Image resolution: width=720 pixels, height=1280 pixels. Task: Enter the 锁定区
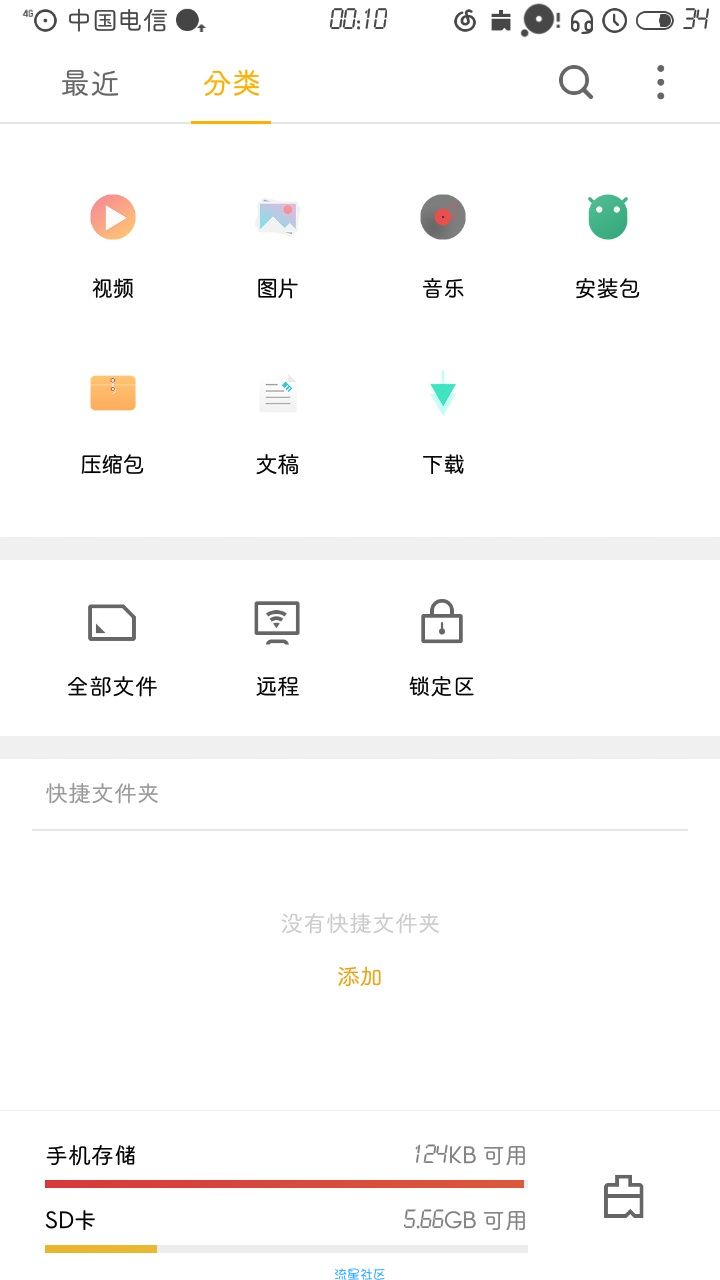[x=441, y=649]
